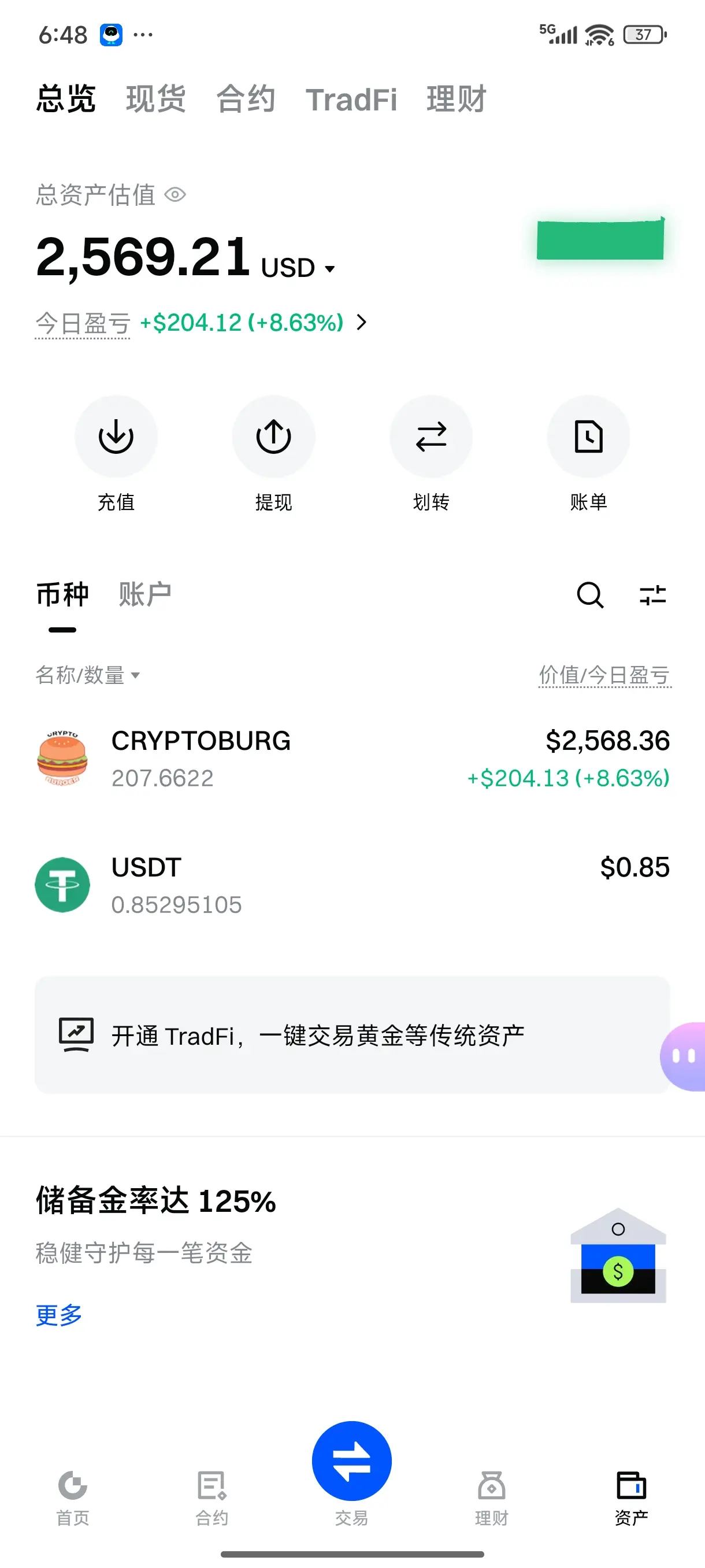Switch to the TradFi top tab
This screenshot has height=1568, width=705.
click(351, 99)
